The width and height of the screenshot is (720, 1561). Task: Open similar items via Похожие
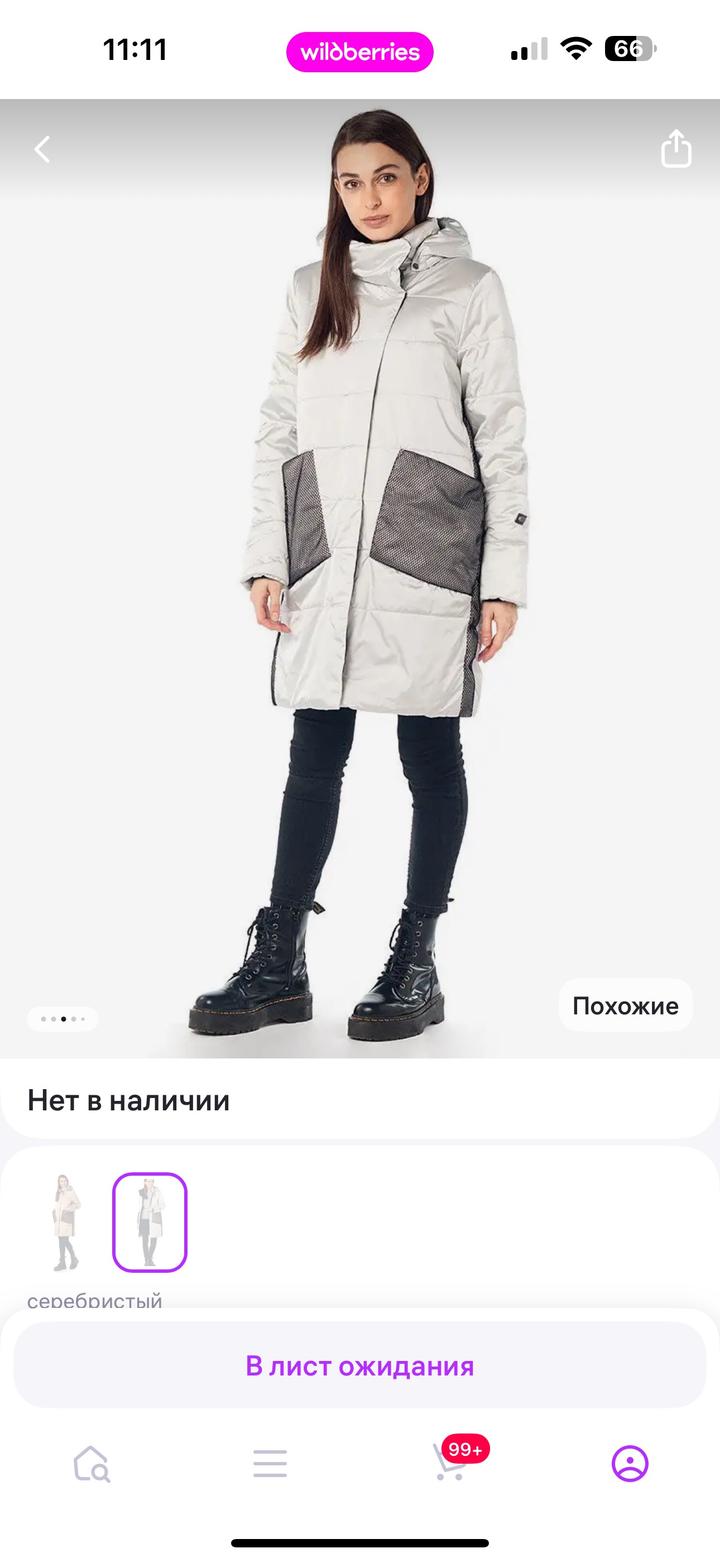pos(625,1006)
